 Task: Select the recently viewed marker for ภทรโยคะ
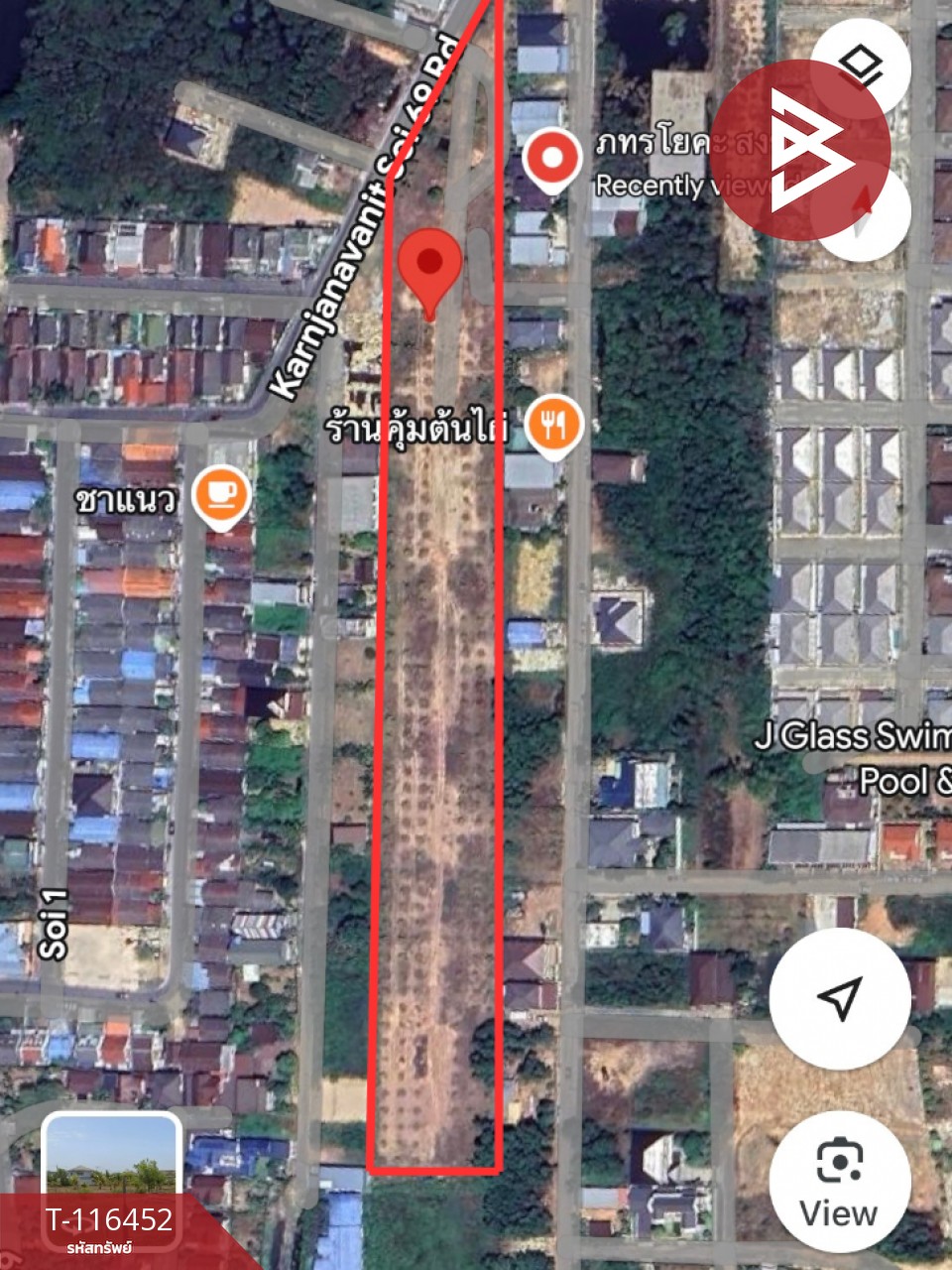[x=551, y=157]
